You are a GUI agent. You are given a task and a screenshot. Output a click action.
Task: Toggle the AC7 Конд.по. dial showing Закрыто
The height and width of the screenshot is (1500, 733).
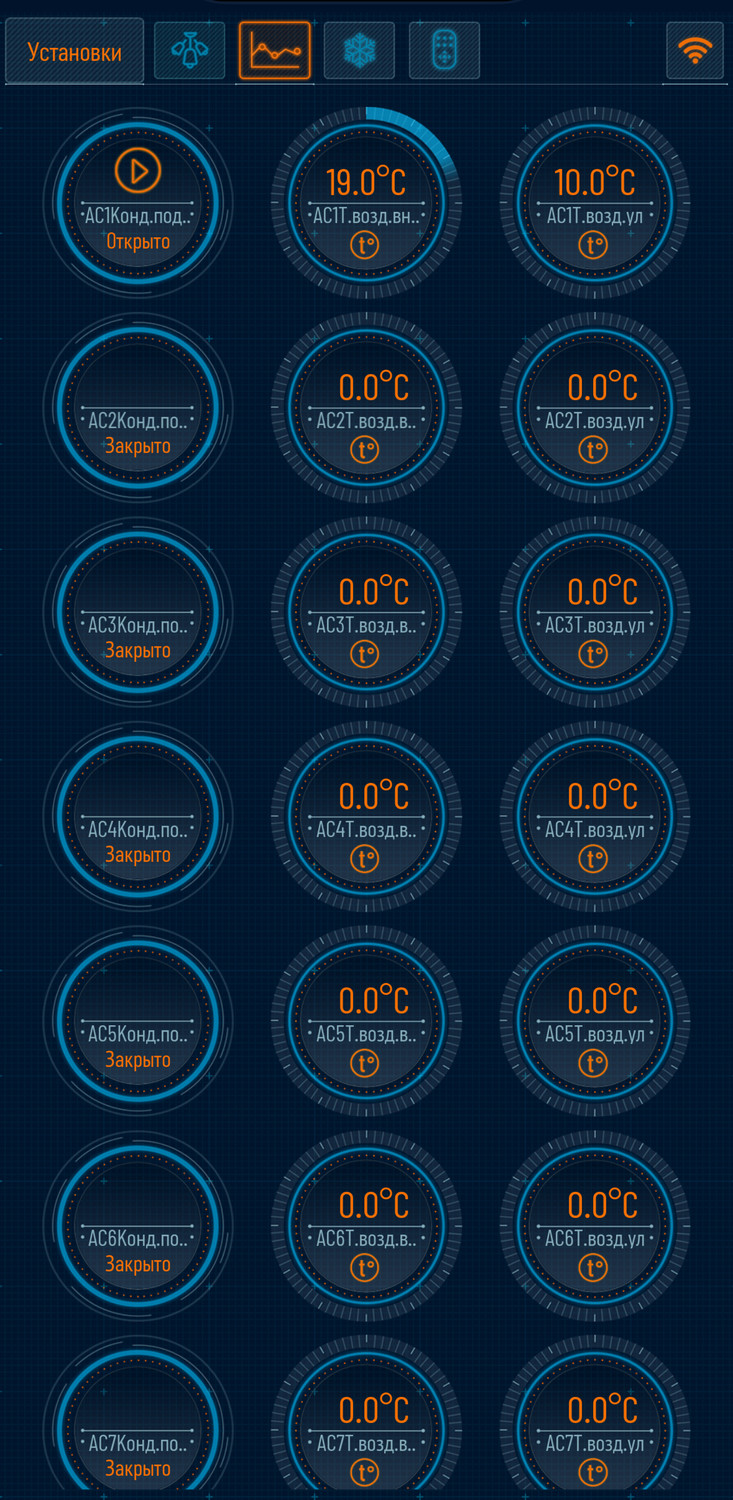click(x=138, y=1430)
